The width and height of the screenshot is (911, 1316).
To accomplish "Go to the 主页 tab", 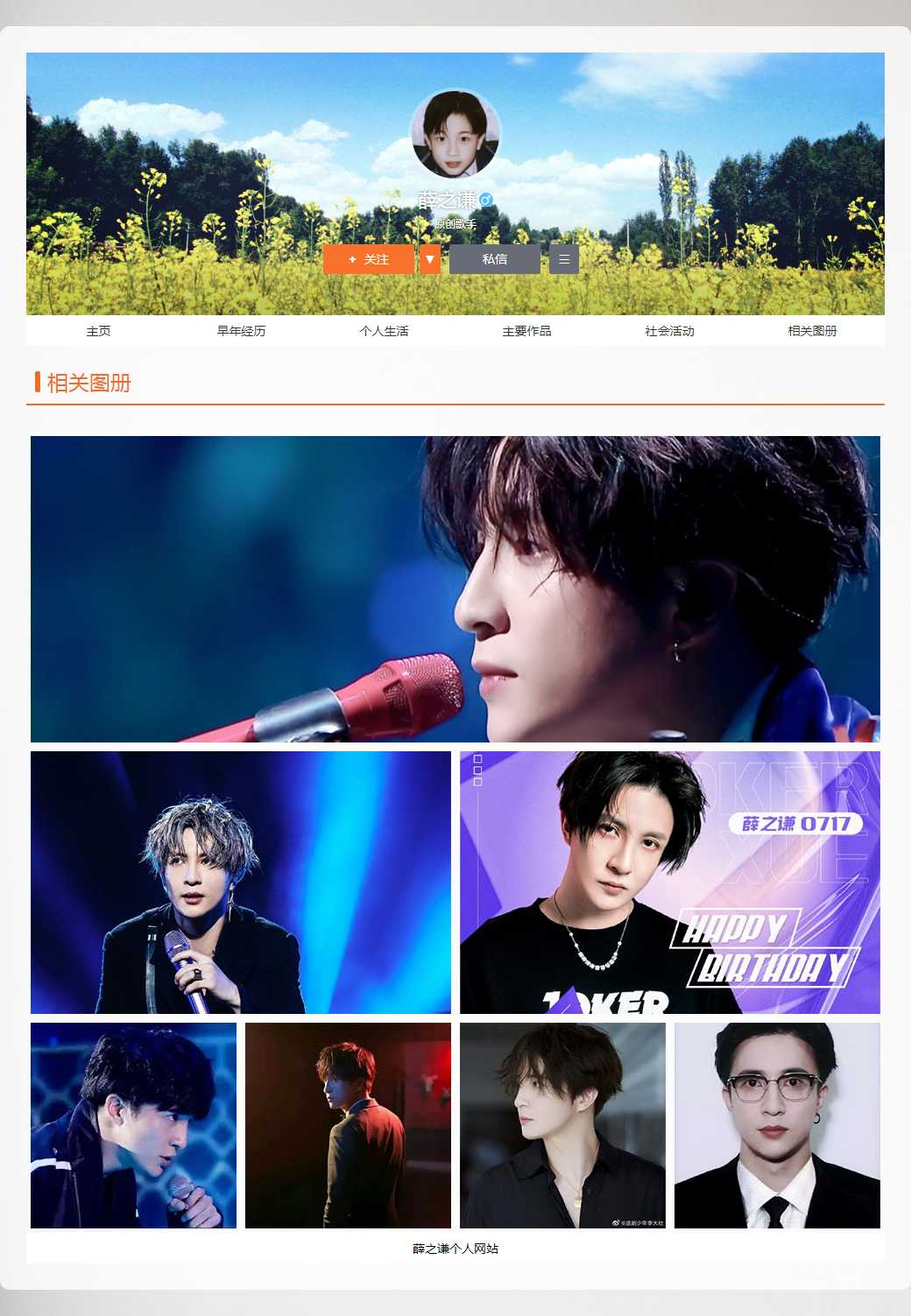I will 98,331.
